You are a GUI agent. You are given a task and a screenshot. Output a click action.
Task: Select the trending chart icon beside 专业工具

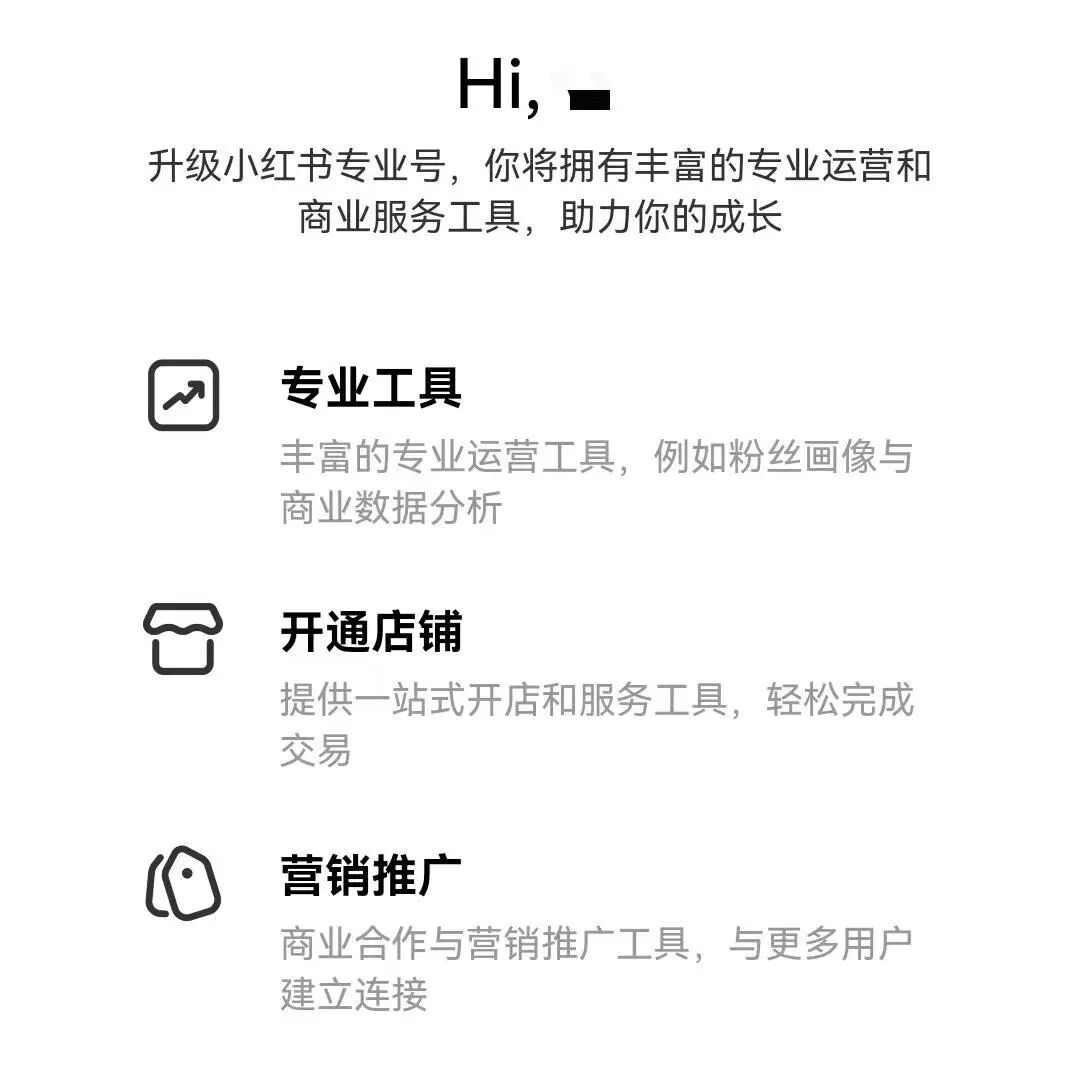pos(183,397)
